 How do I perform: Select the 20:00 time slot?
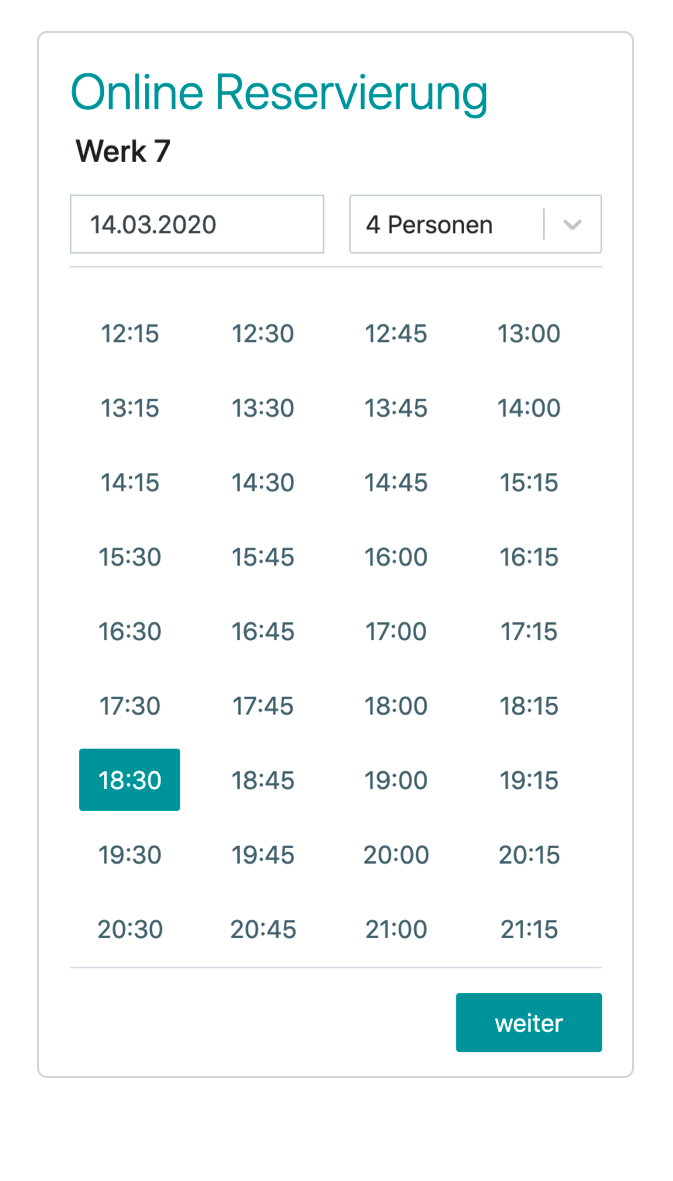click(x=396, y=855)
